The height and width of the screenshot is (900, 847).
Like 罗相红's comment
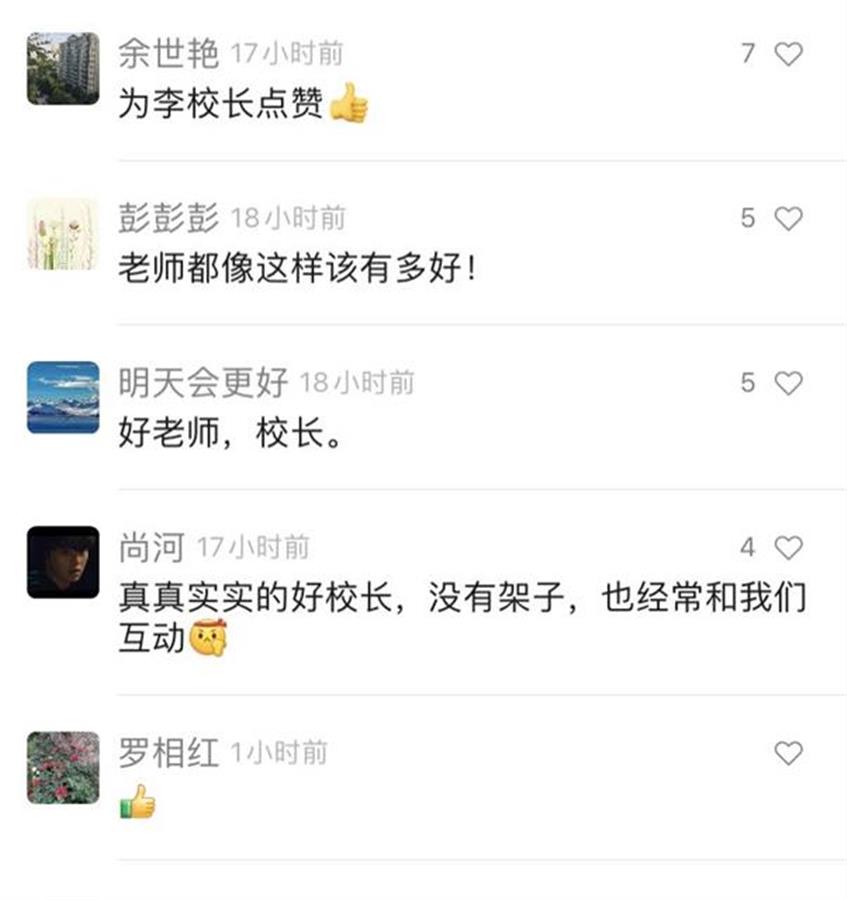[788, 753]
